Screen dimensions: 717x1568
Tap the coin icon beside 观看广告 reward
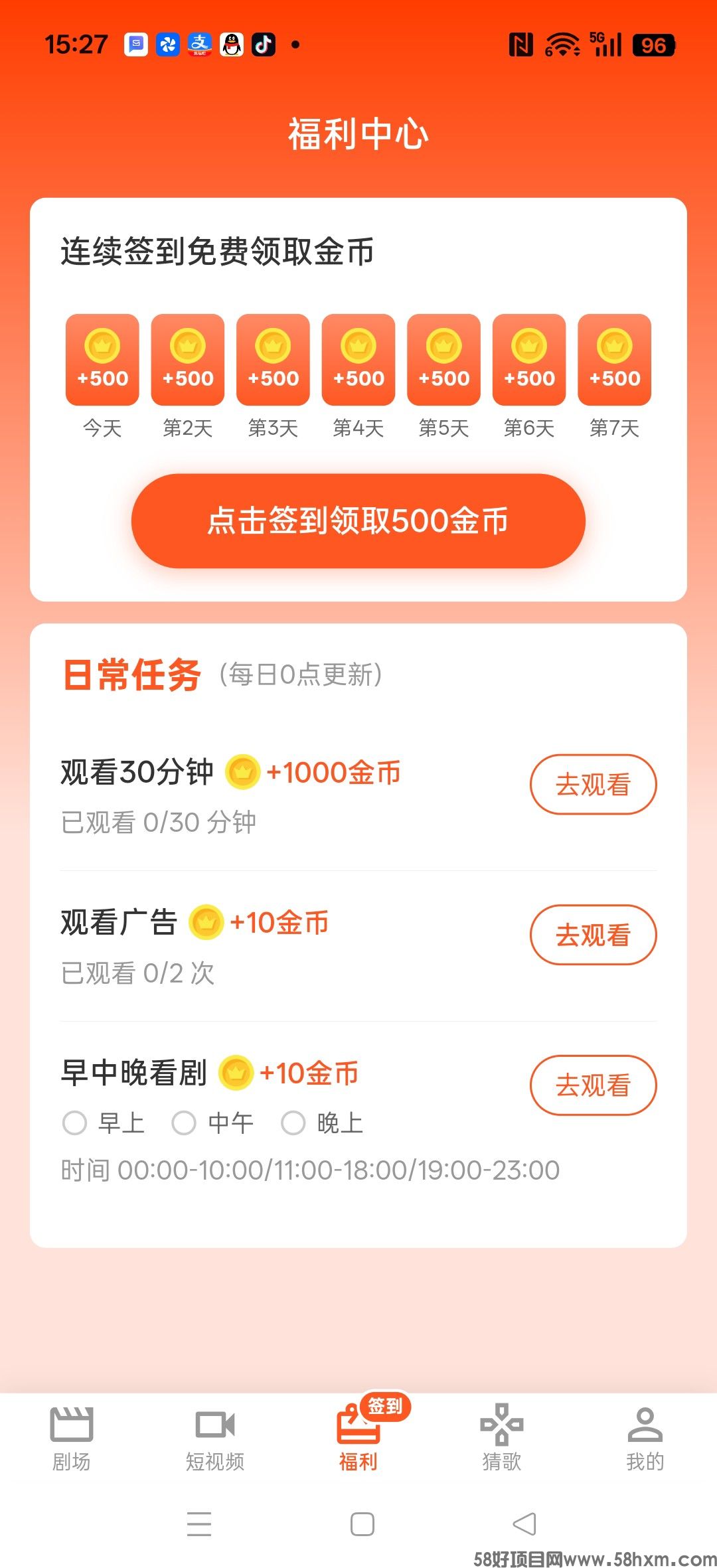[208, 923]
